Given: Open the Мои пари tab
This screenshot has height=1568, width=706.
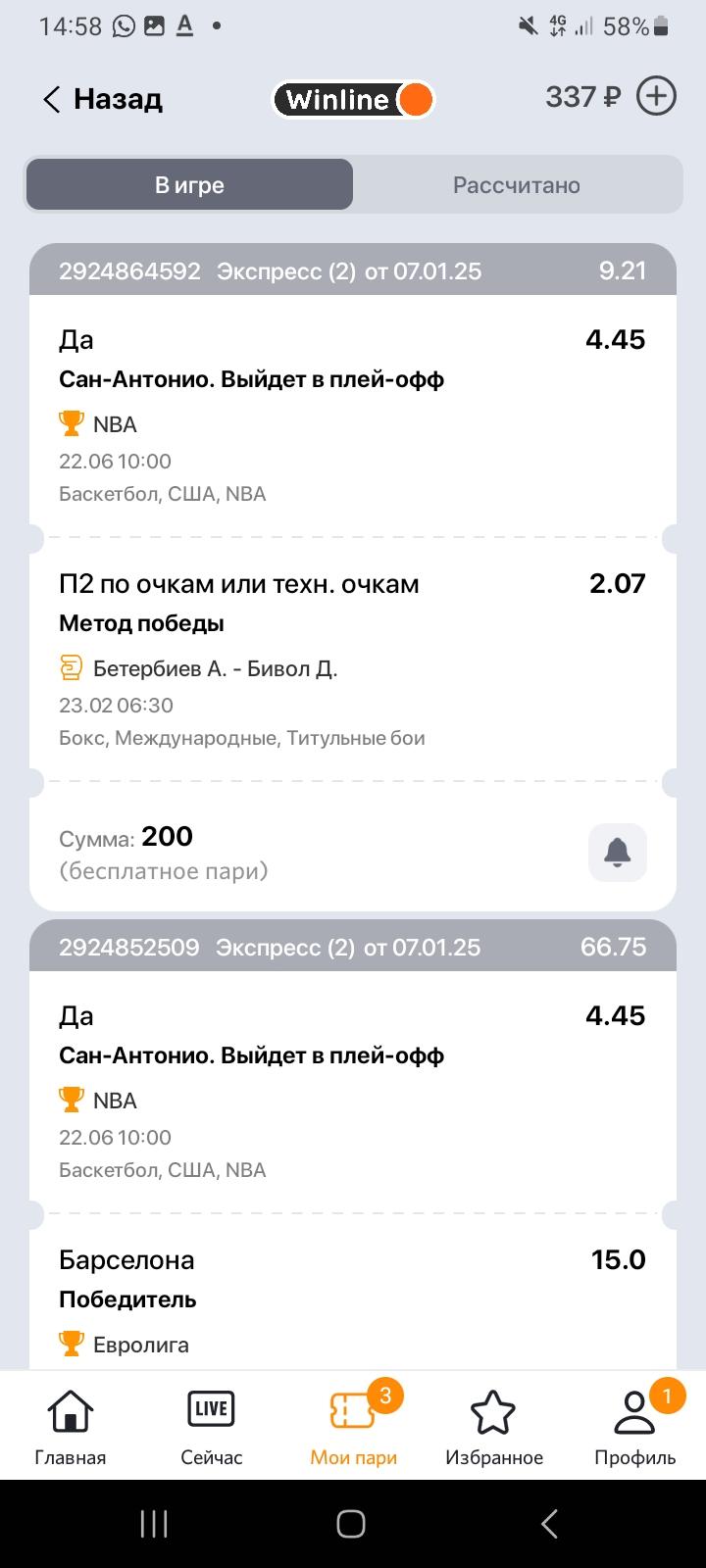Looking at the screenshot, I should pos(353,1427).
